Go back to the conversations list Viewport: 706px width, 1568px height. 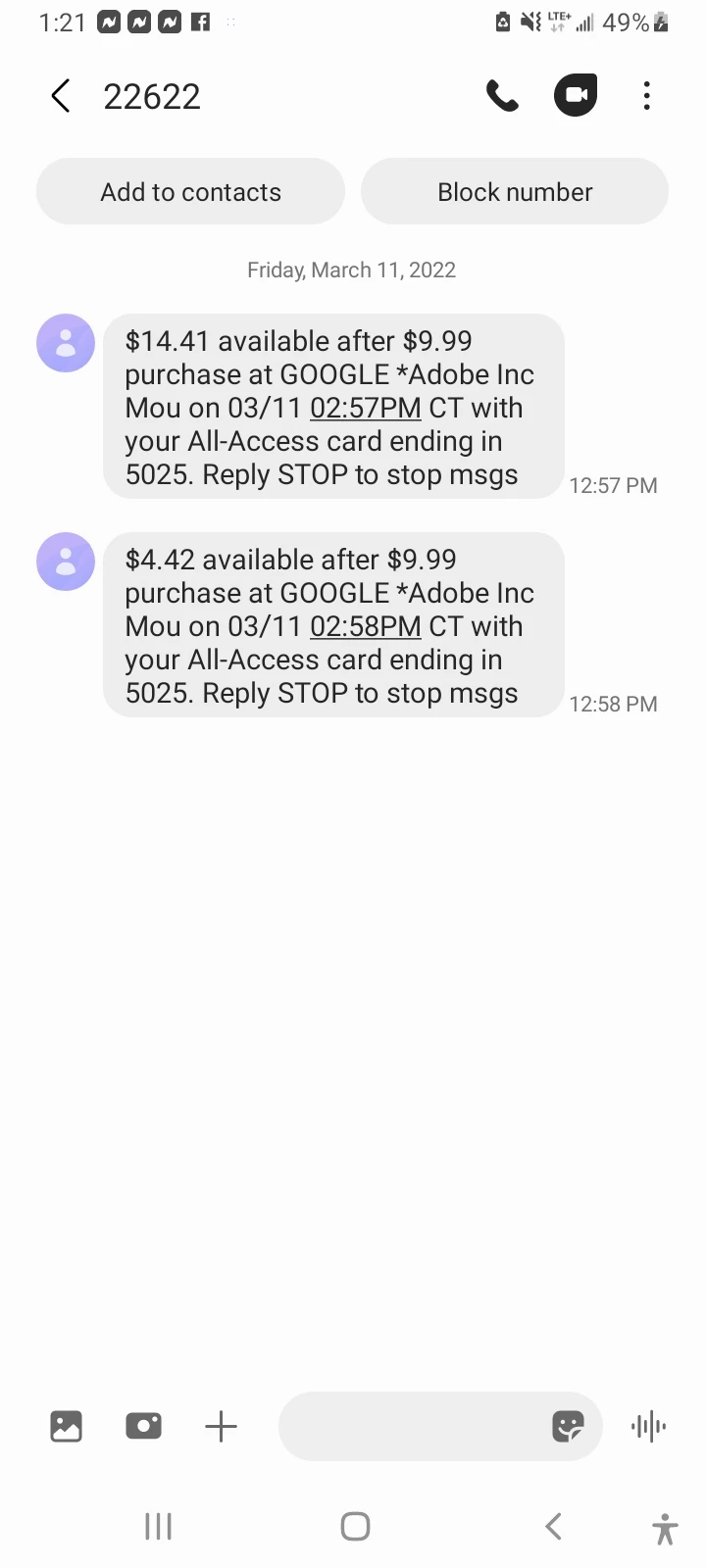pyautogui.click(x=61, y=96)
